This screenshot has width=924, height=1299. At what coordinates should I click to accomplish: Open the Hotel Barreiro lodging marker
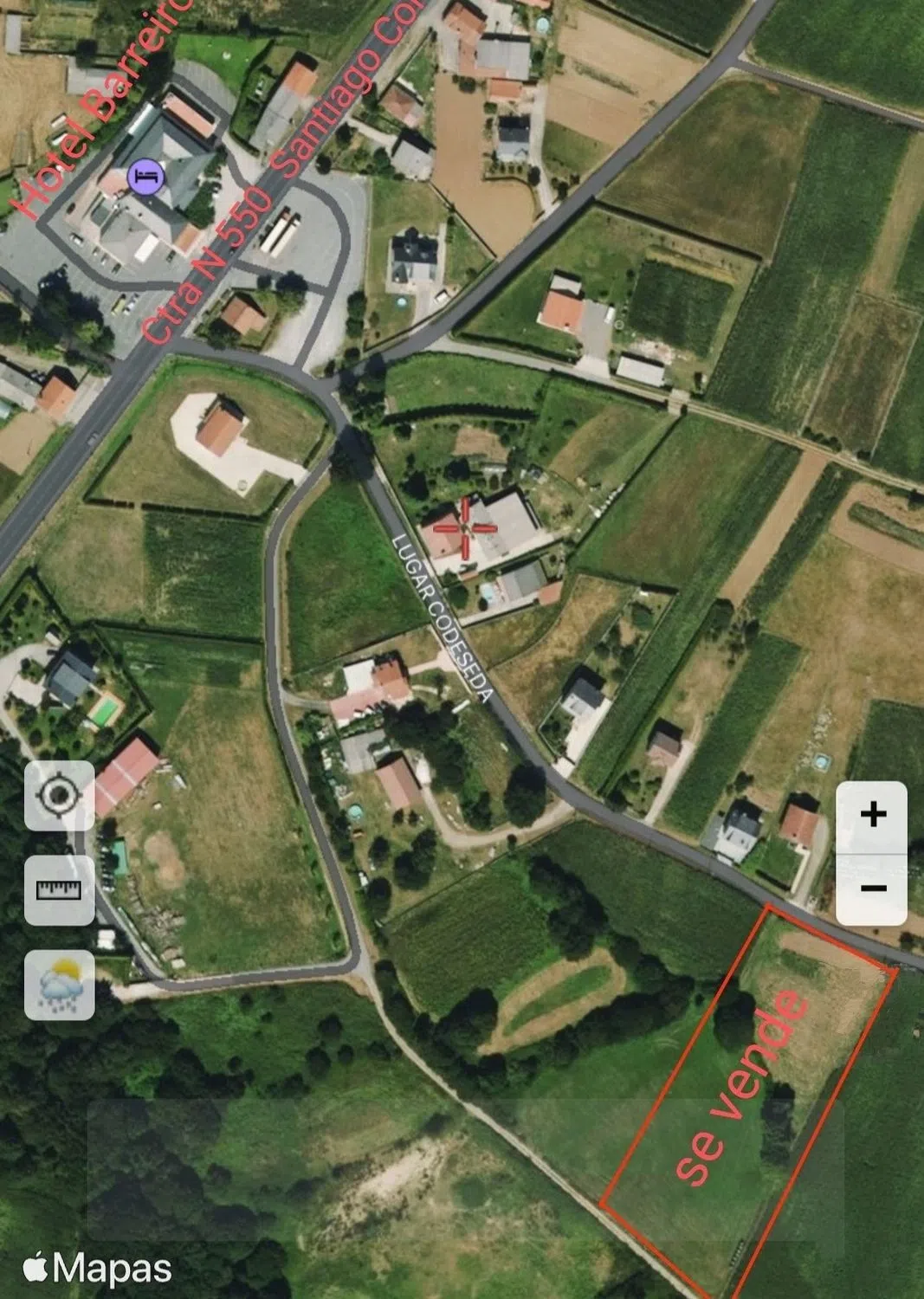pos(145,178)
